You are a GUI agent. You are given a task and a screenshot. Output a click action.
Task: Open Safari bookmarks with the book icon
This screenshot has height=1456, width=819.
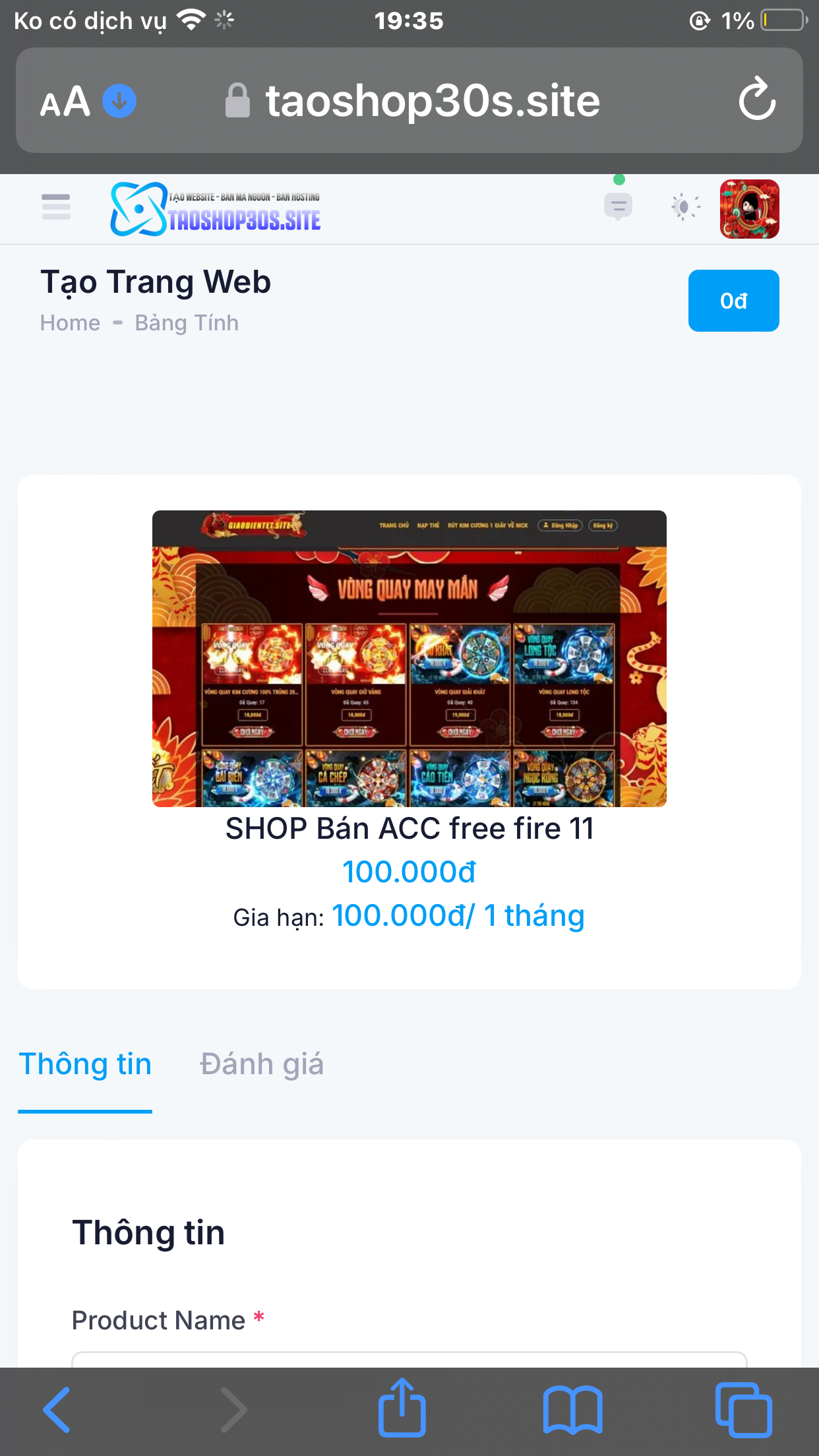coord(573,1409)
